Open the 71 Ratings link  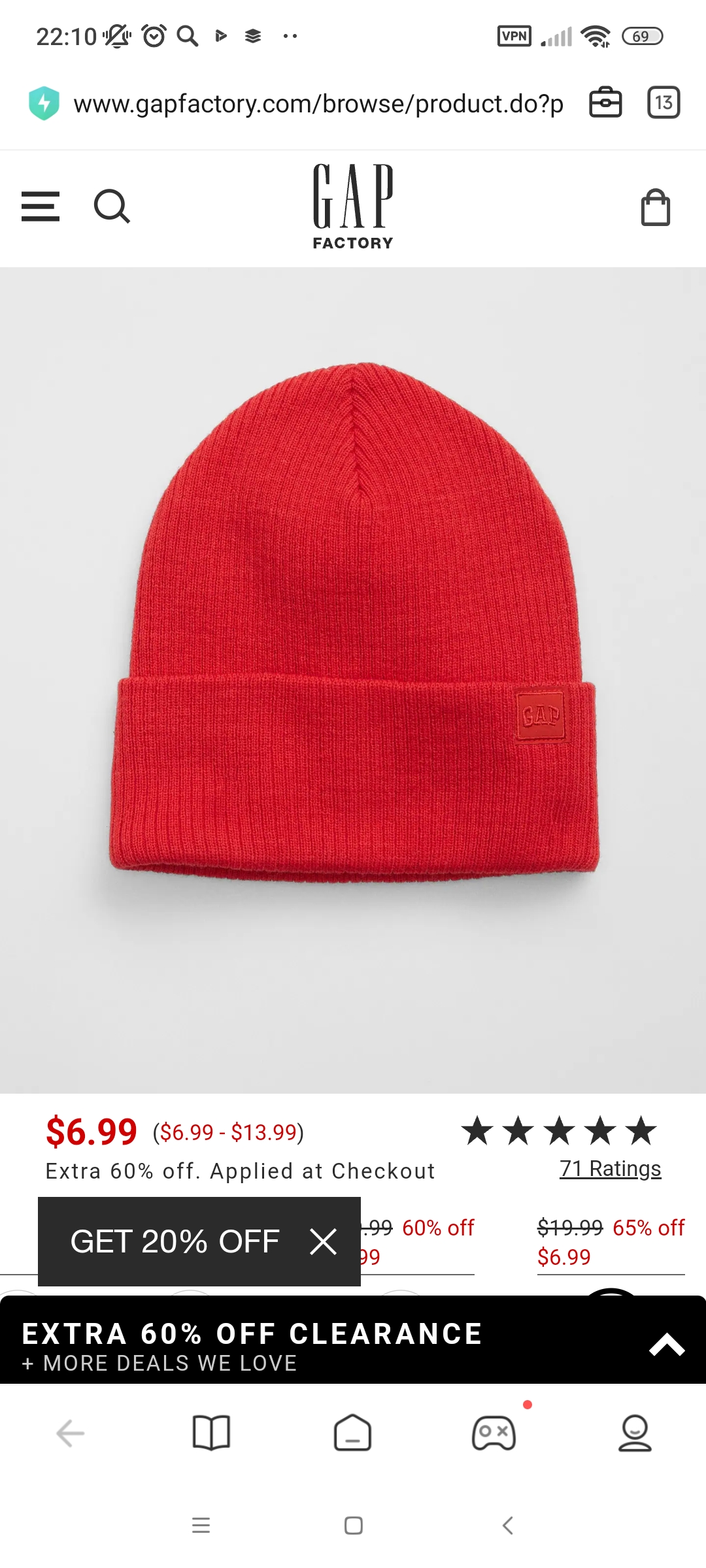click(x=610, y=1168)
